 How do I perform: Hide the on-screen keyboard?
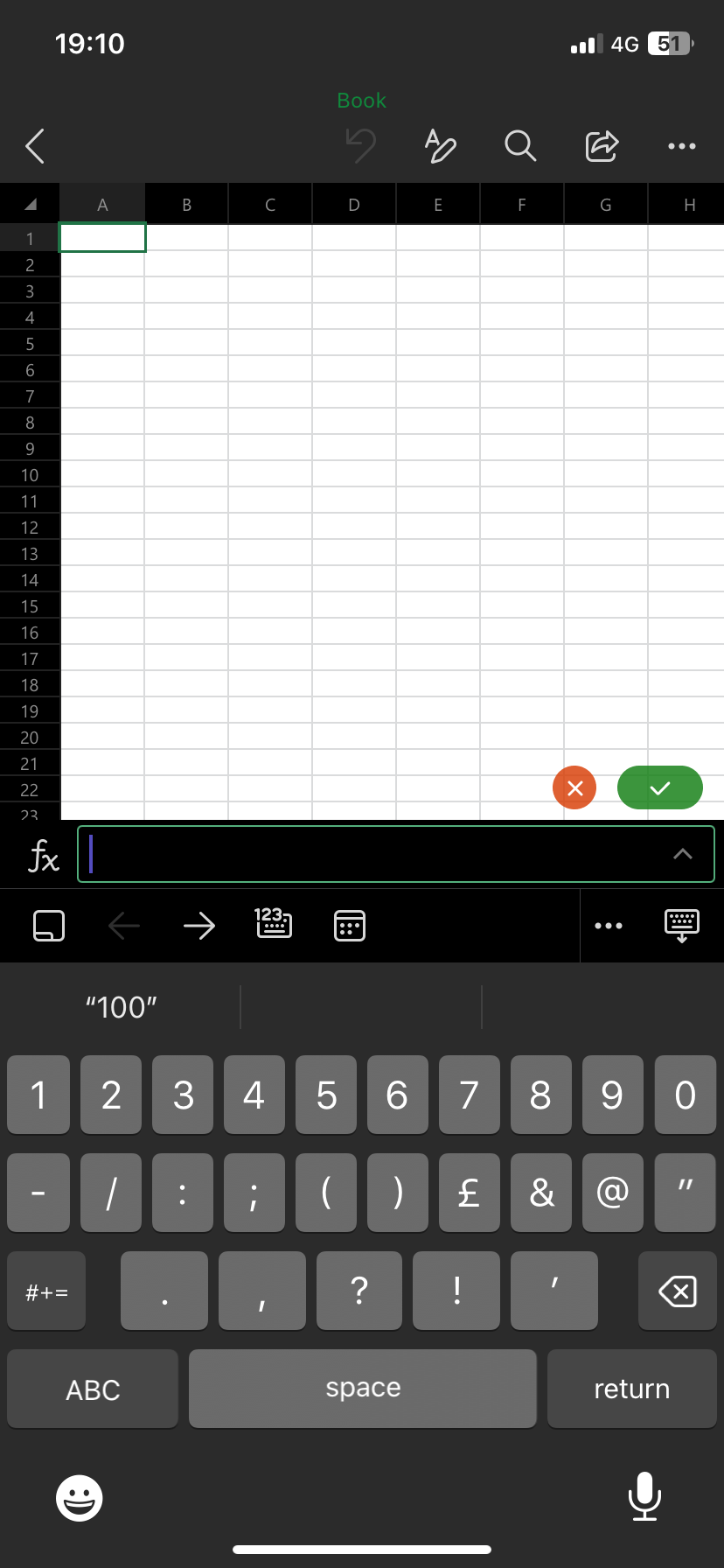coord(682,925)
